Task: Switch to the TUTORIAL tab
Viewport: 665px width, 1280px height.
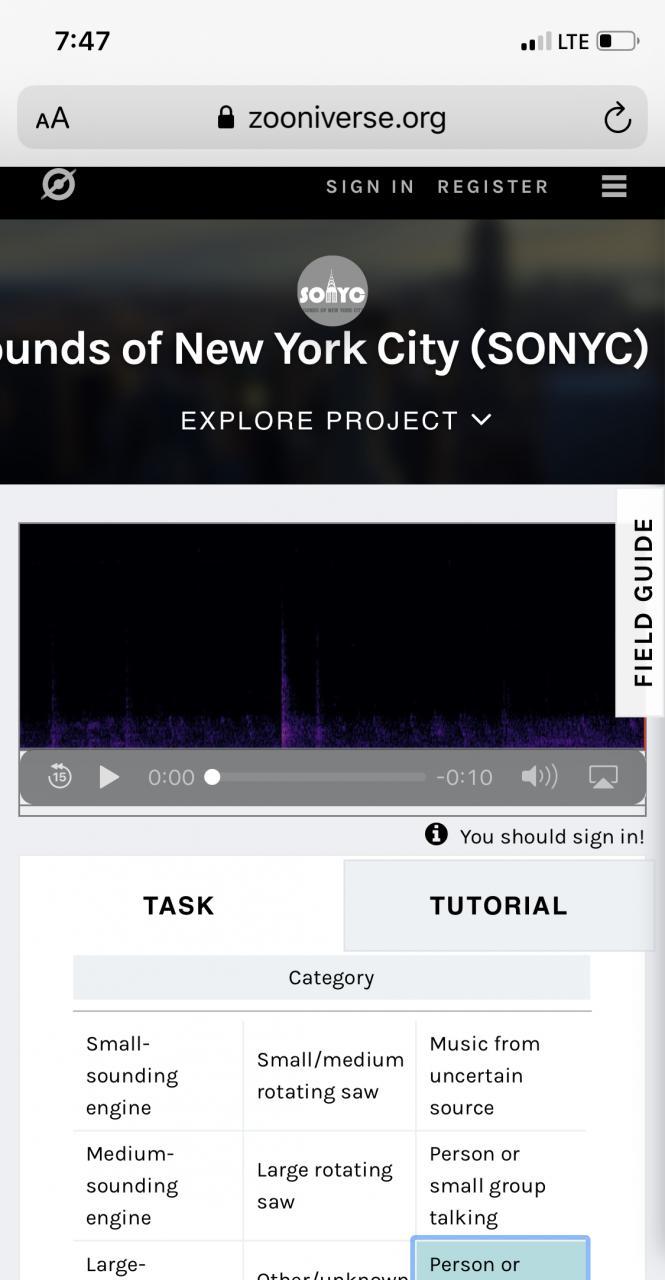Action: [498, 905]
